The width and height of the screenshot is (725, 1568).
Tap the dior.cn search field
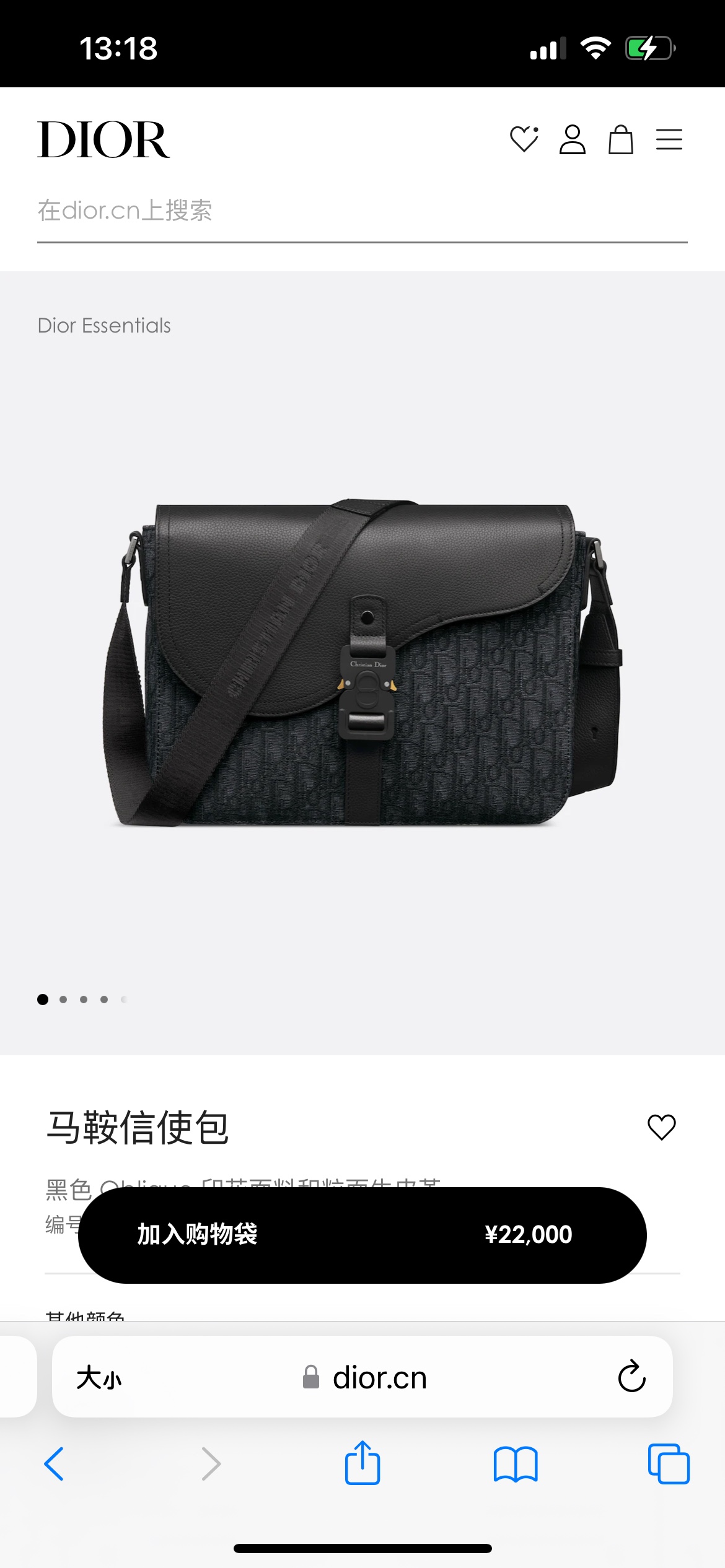(362, 211)
